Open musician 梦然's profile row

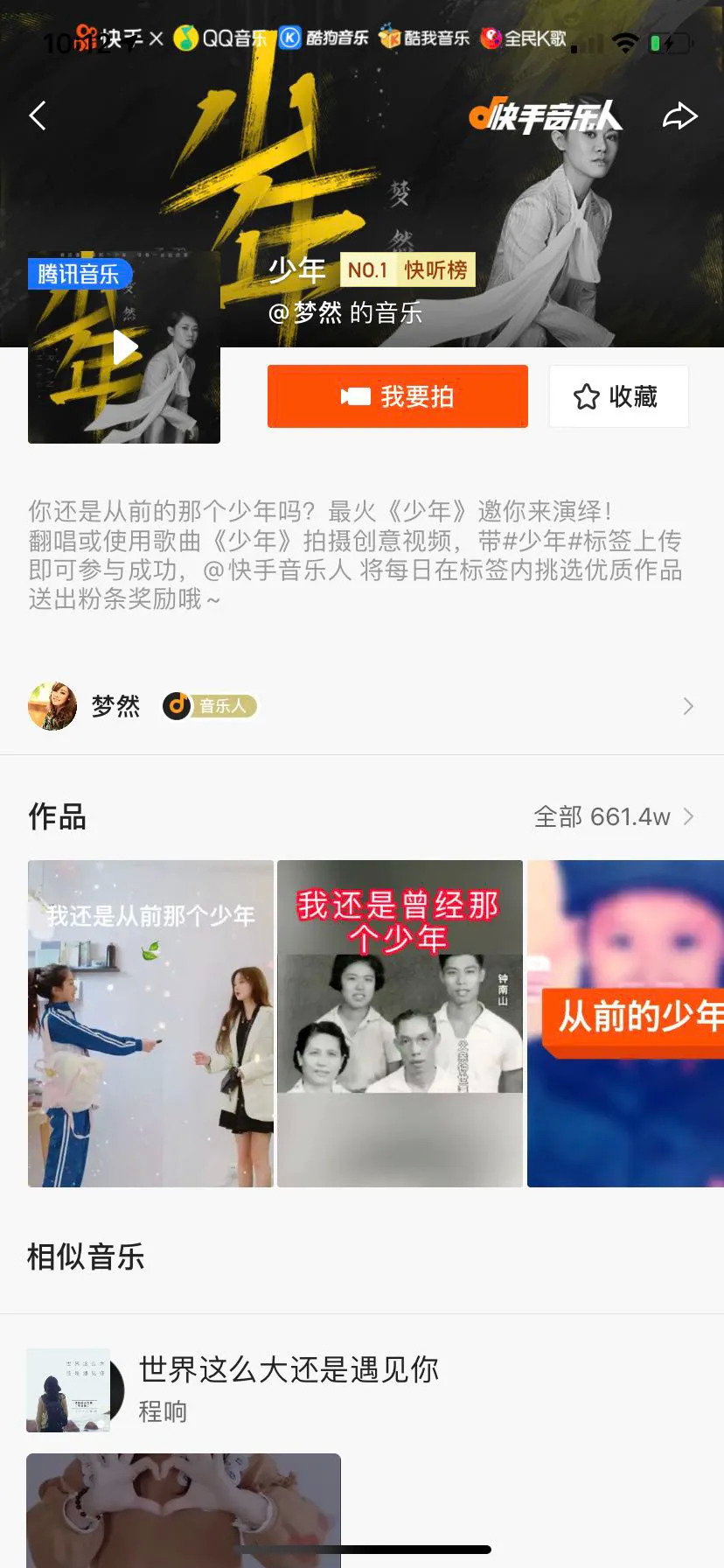(360, 706)
